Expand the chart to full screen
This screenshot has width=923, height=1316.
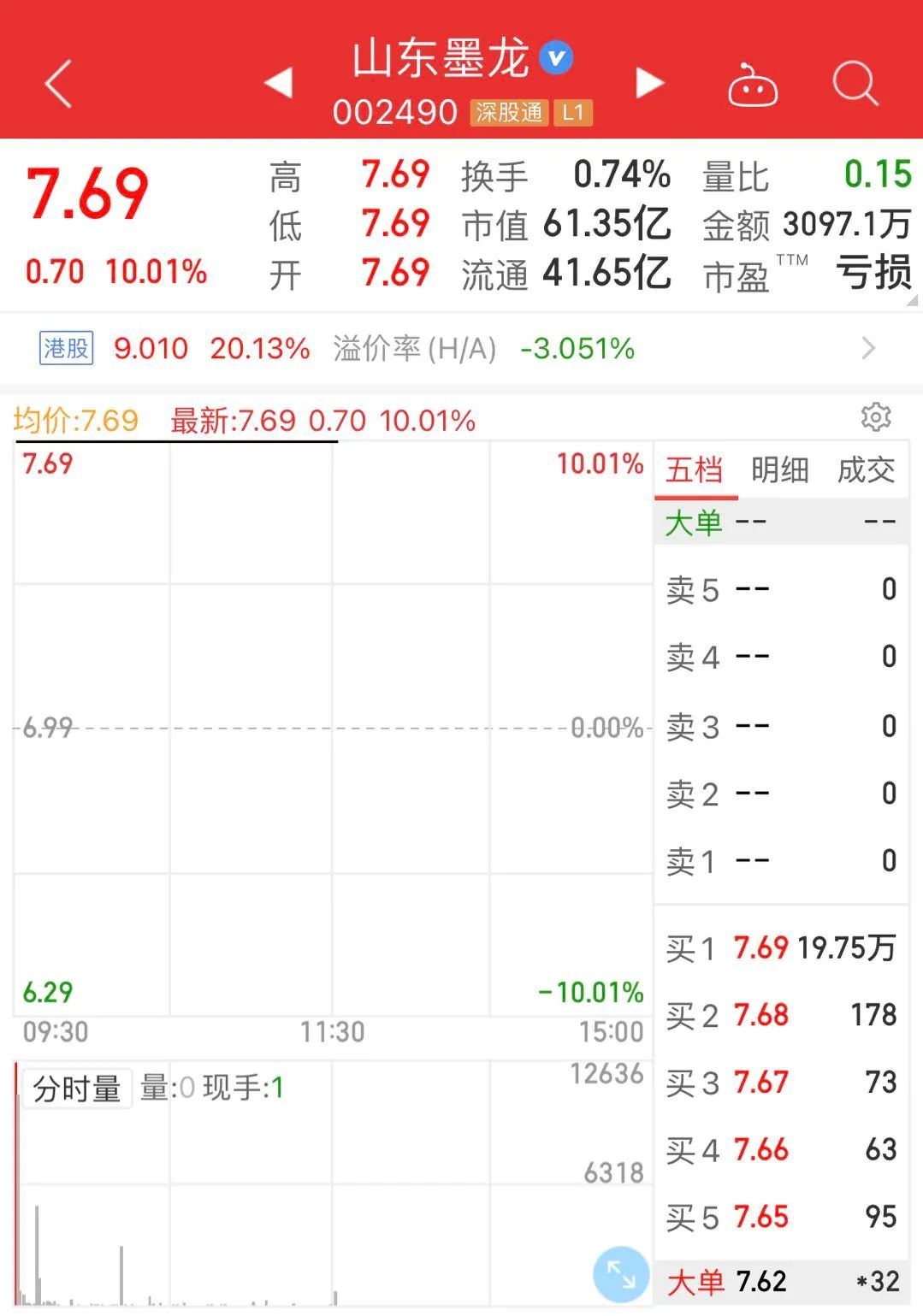tap(620, 1274)
